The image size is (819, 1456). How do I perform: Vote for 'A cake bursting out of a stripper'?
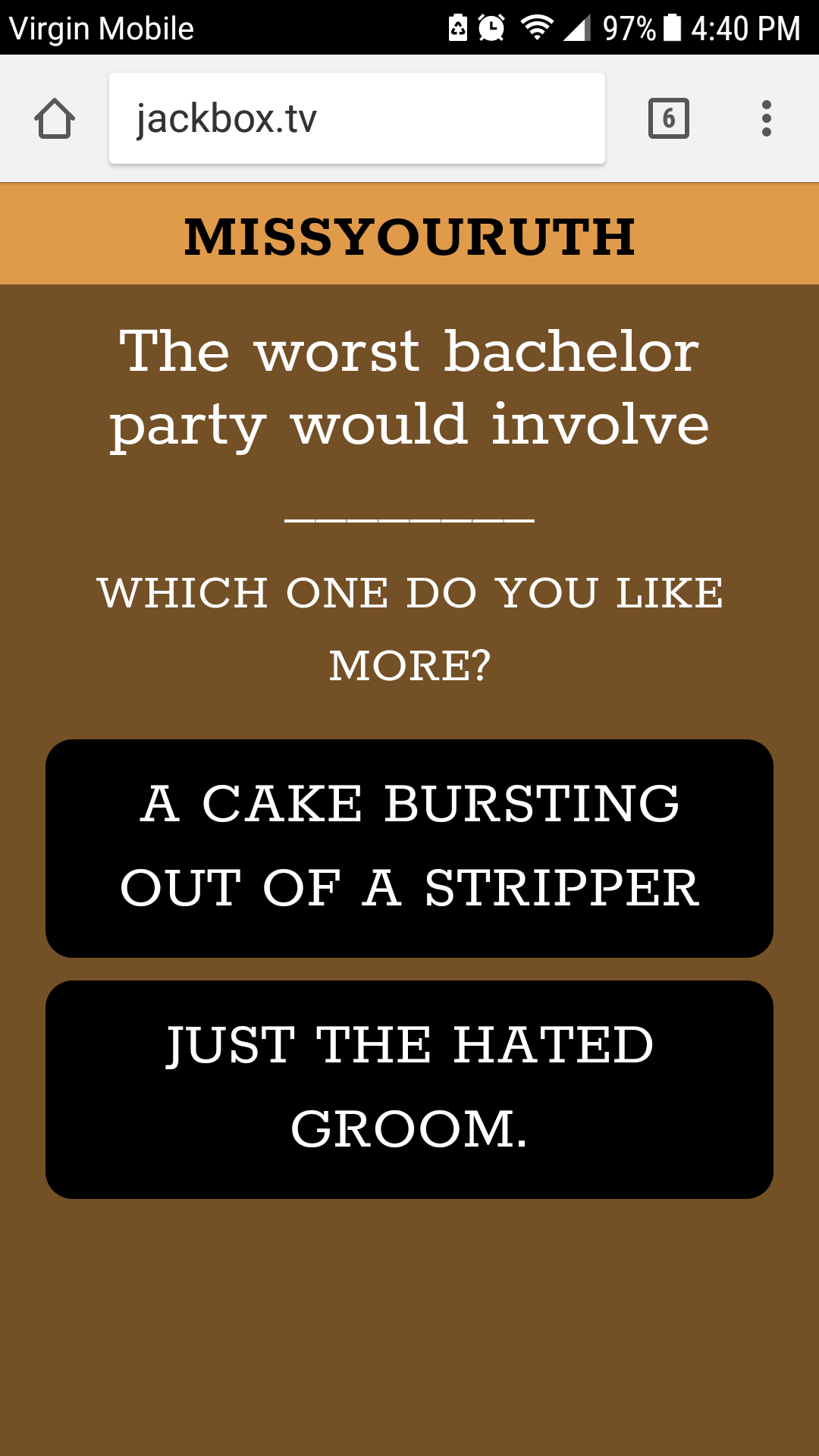tap(409, 848)
